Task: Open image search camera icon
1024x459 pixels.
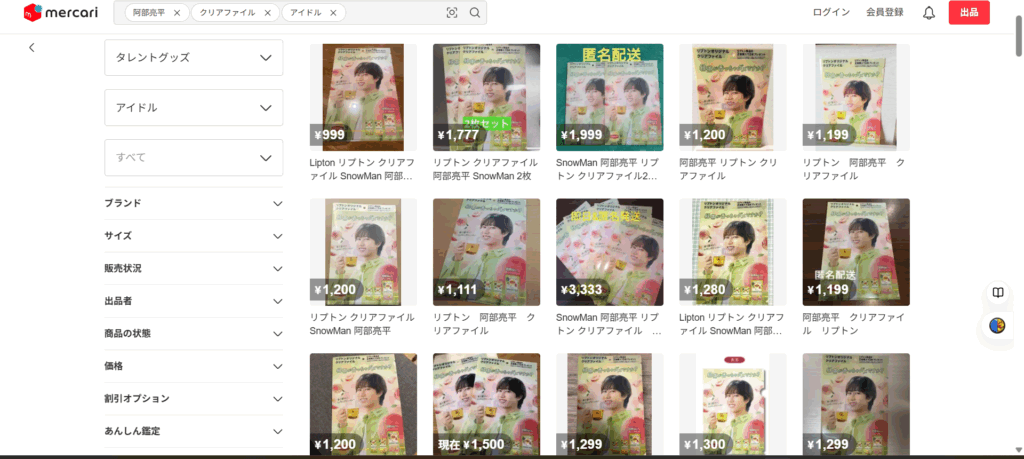Action: 452,13
